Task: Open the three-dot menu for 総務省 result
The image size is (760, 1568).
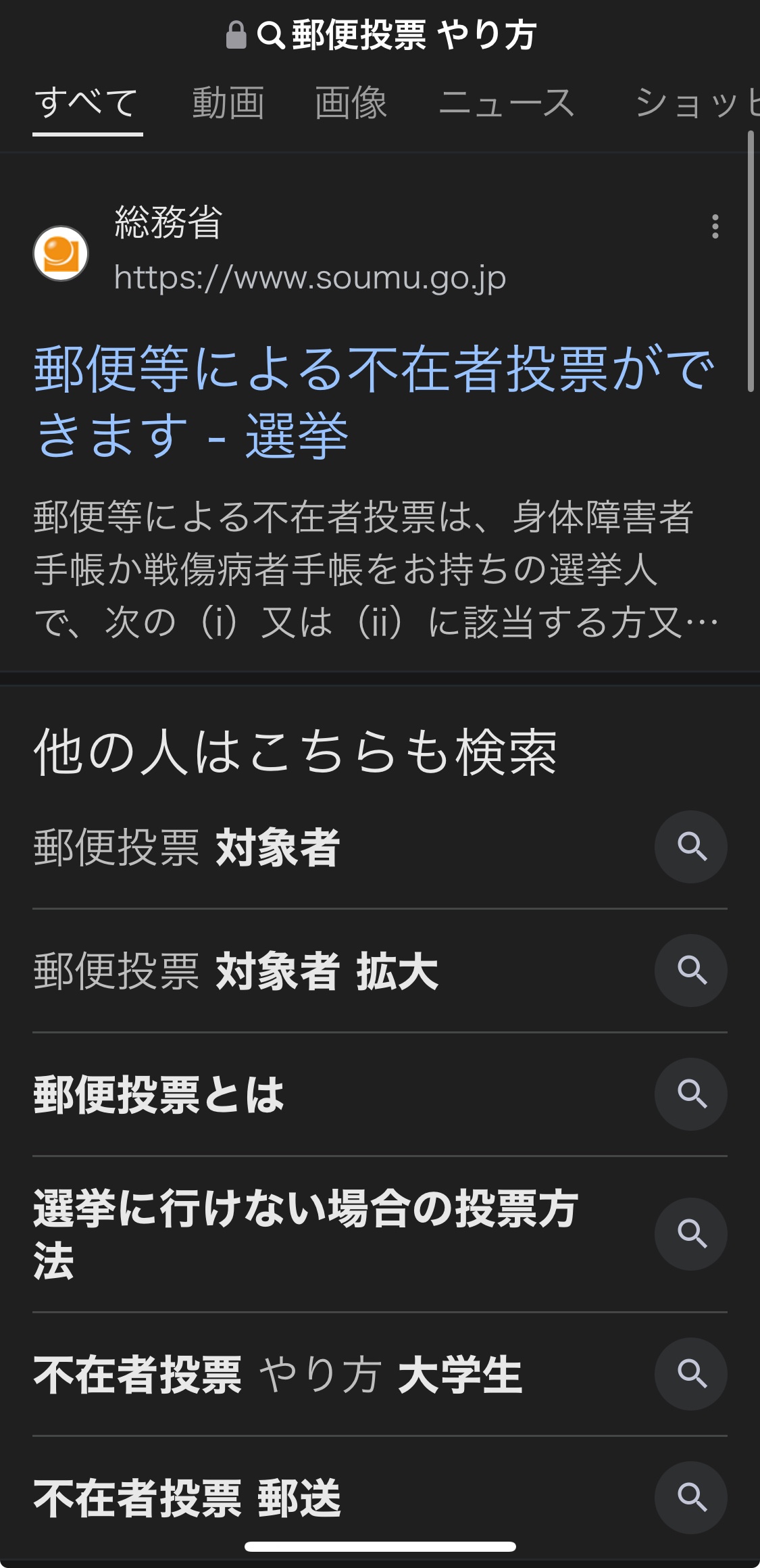Action: click(x=715, y=226)
